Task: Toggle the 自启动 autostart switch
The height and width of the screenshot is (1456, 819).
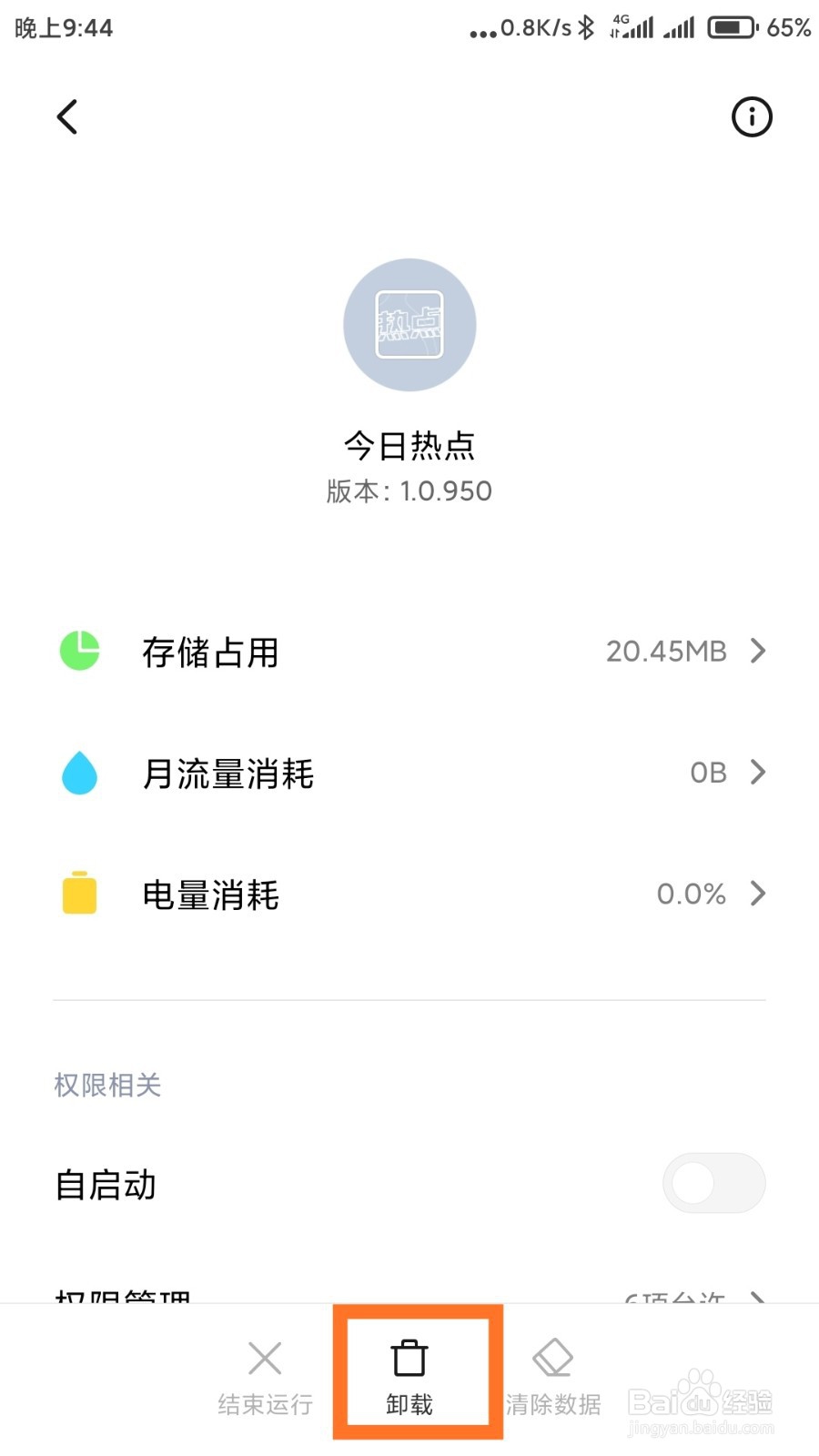Action: (x=713, y=1183)
